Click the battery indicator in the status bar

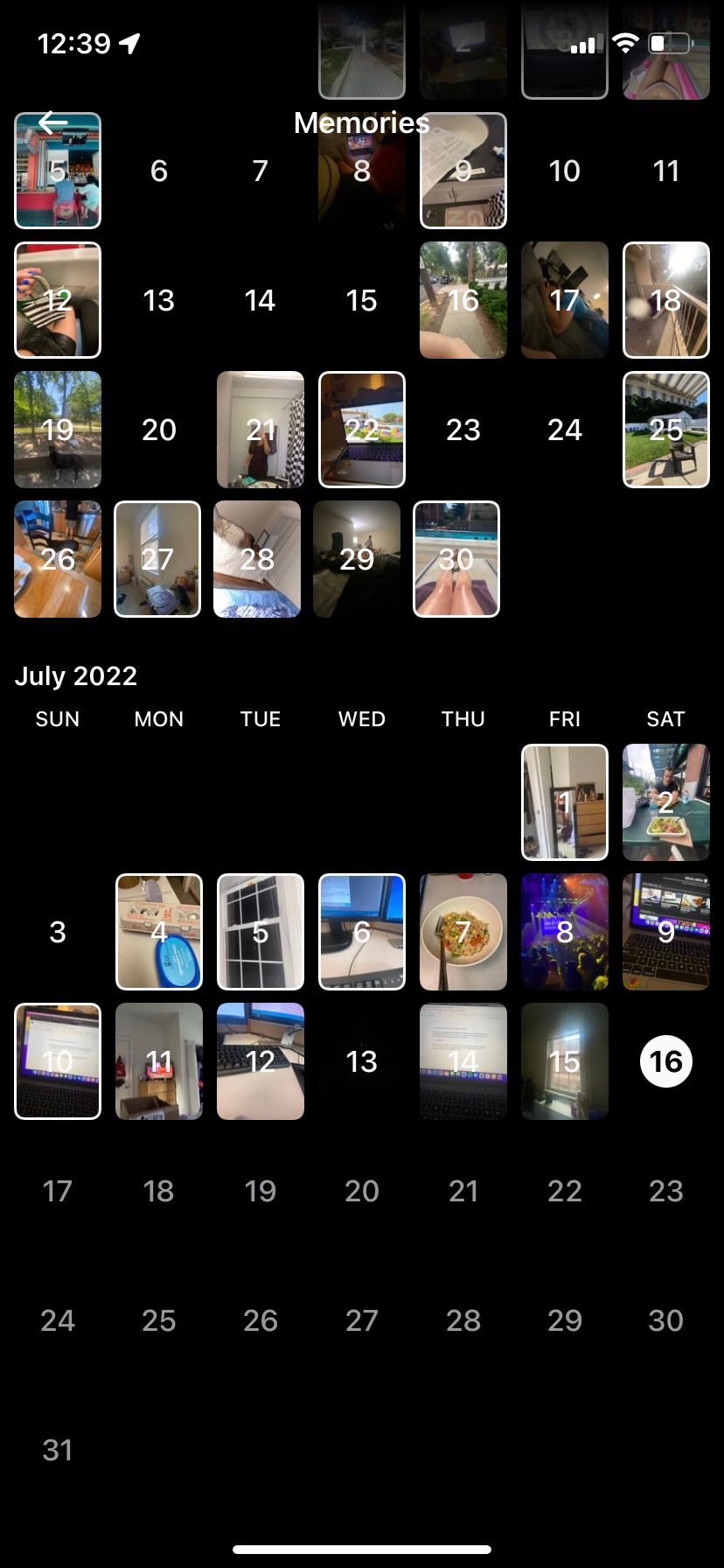(670, 39)
